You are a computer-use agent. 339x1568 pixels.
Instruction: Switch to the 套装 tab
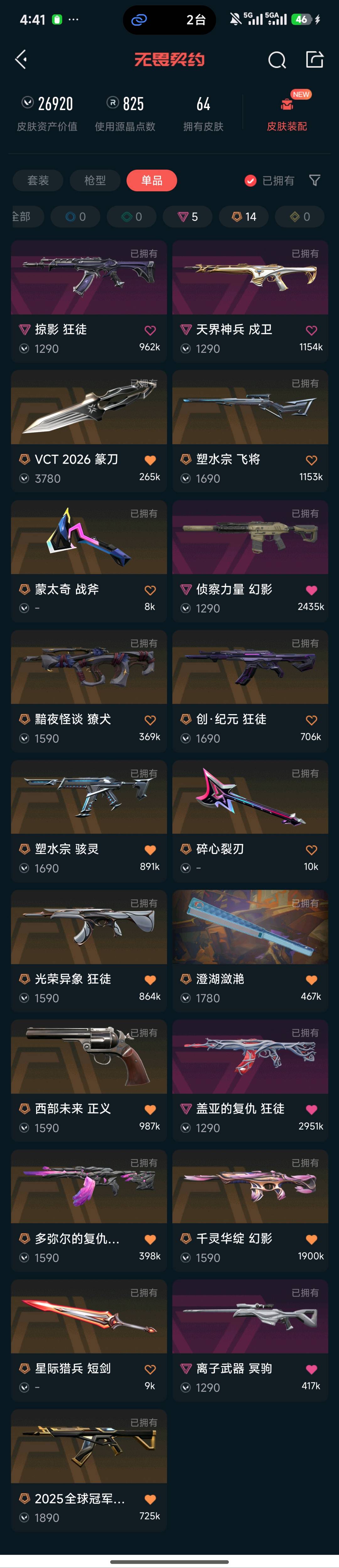click(x=38, y=180)
